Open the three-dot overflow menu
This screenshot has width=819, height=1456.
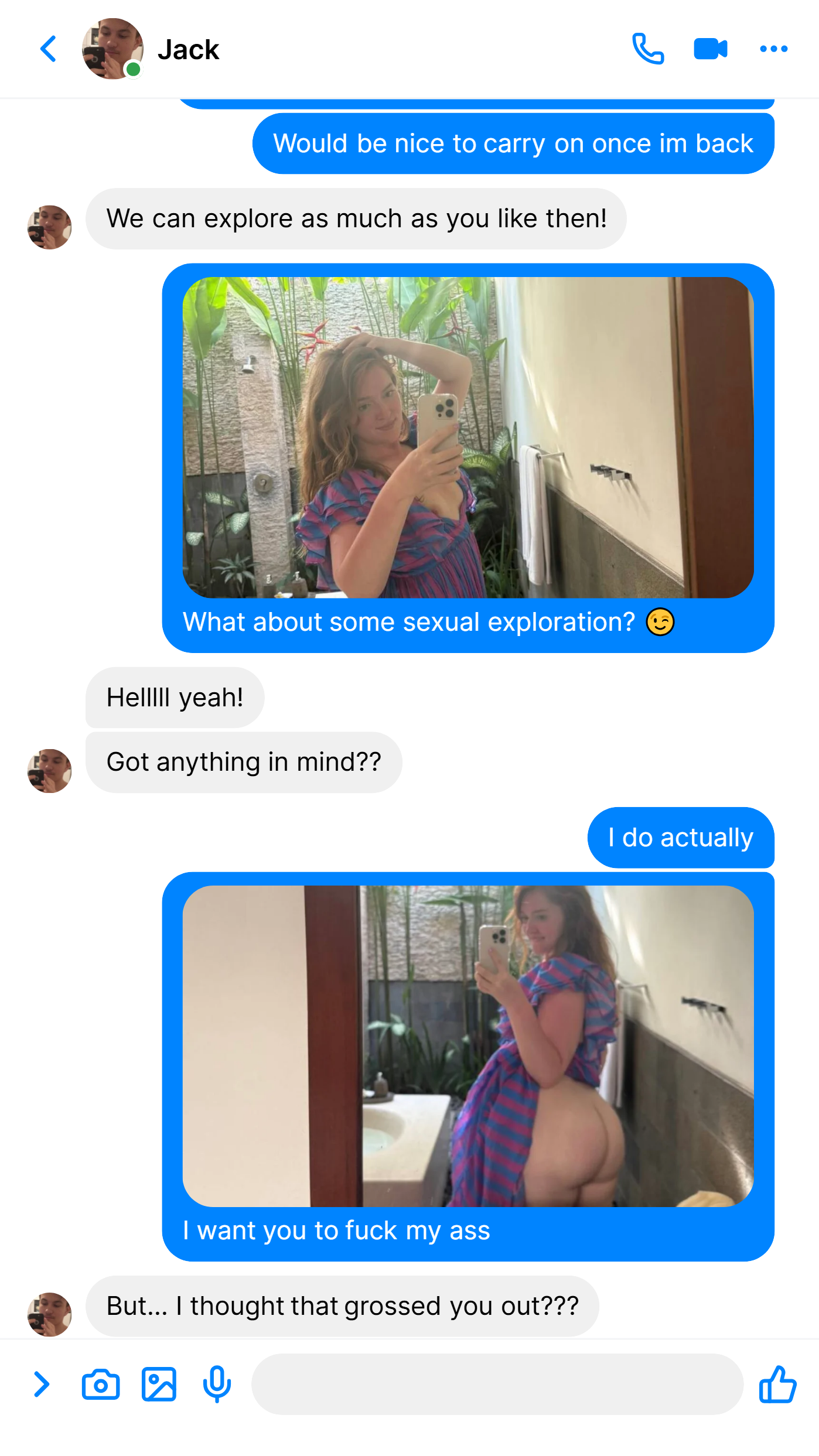[773, 49]
